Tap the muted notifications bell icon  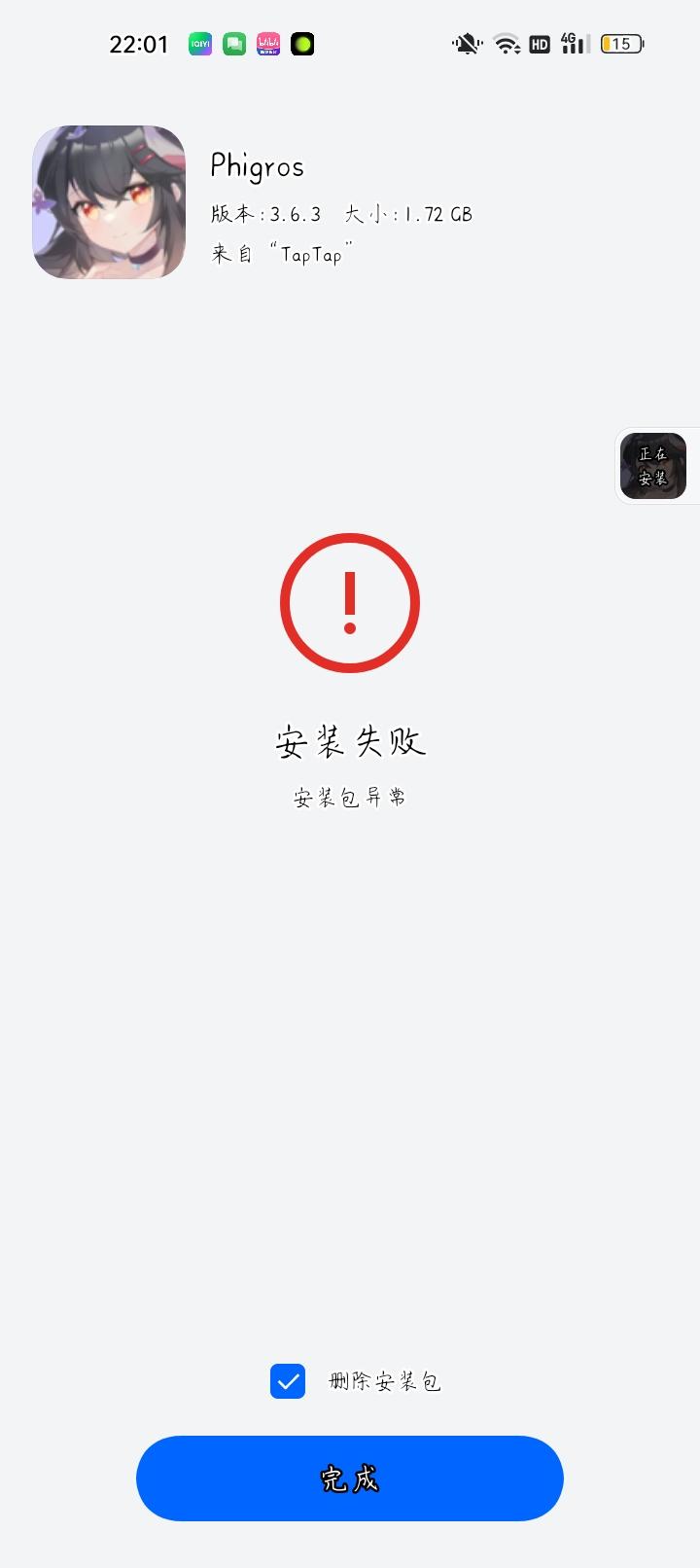467,44
